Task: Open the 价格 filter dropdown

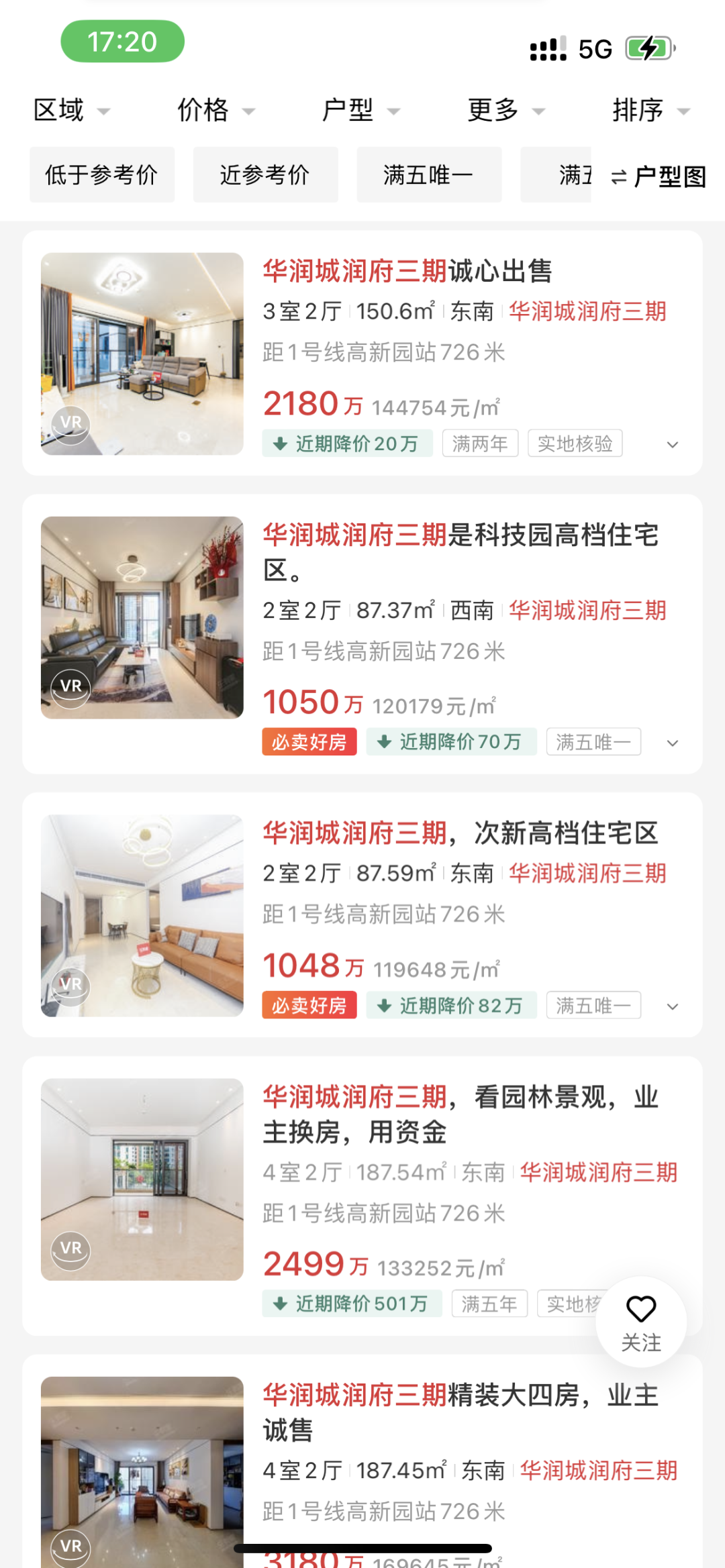Action: pos(215,110)
